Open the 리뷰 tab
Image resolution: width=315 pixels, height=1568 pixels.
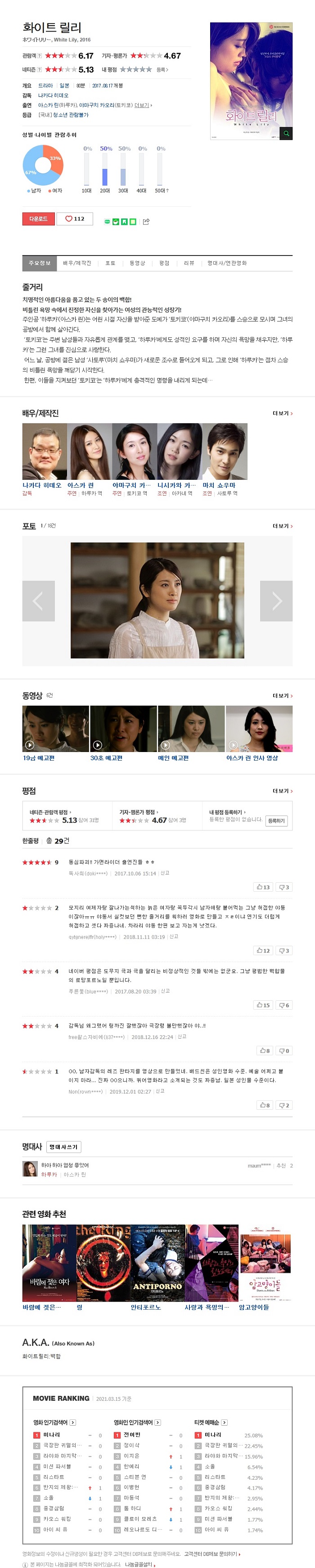pyautogui.click(x=189, y=264)
